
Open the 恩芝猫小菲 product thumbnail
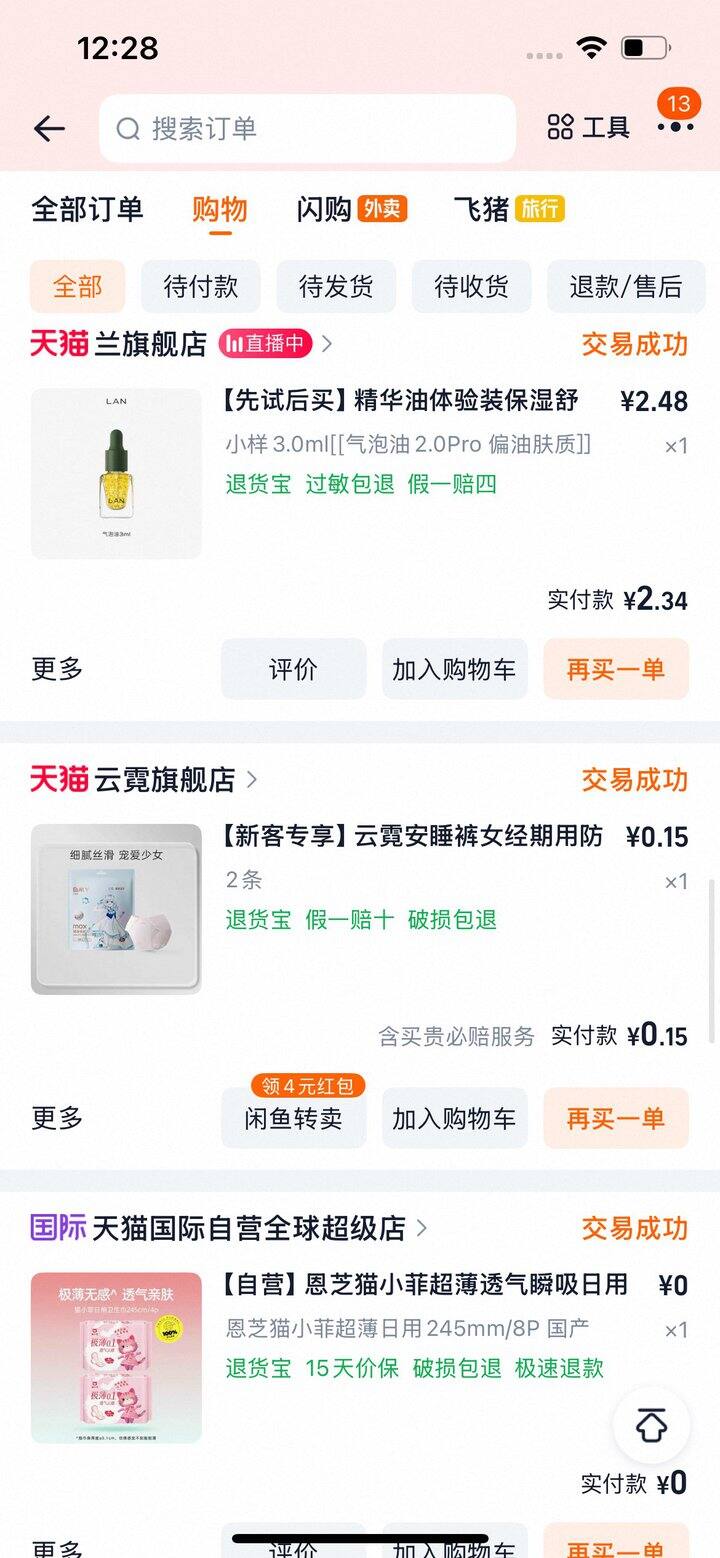(116, 1357)
